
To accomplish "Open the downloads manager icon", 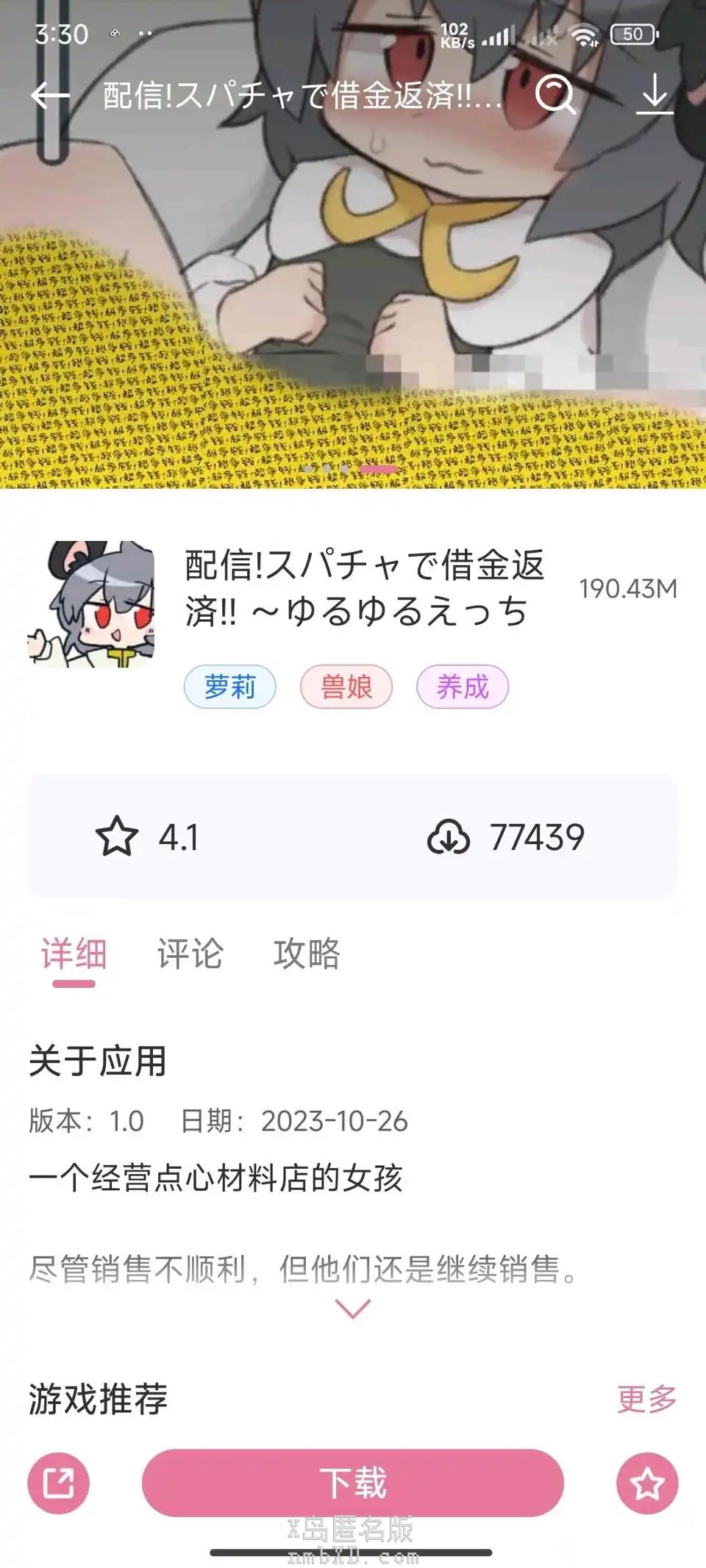I will click(x=654, y=94).
